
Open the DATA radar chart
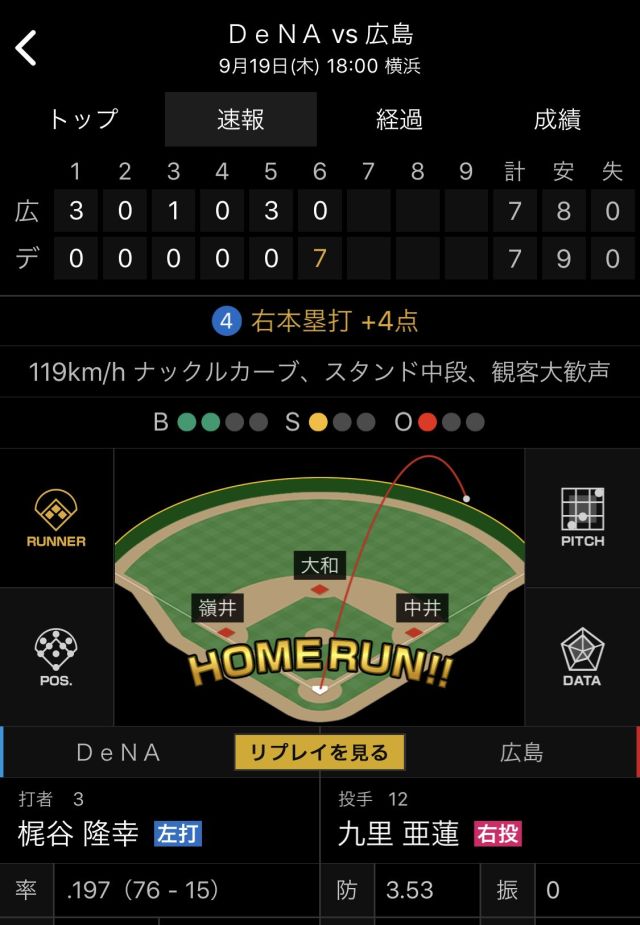click(x=582, y=657)
